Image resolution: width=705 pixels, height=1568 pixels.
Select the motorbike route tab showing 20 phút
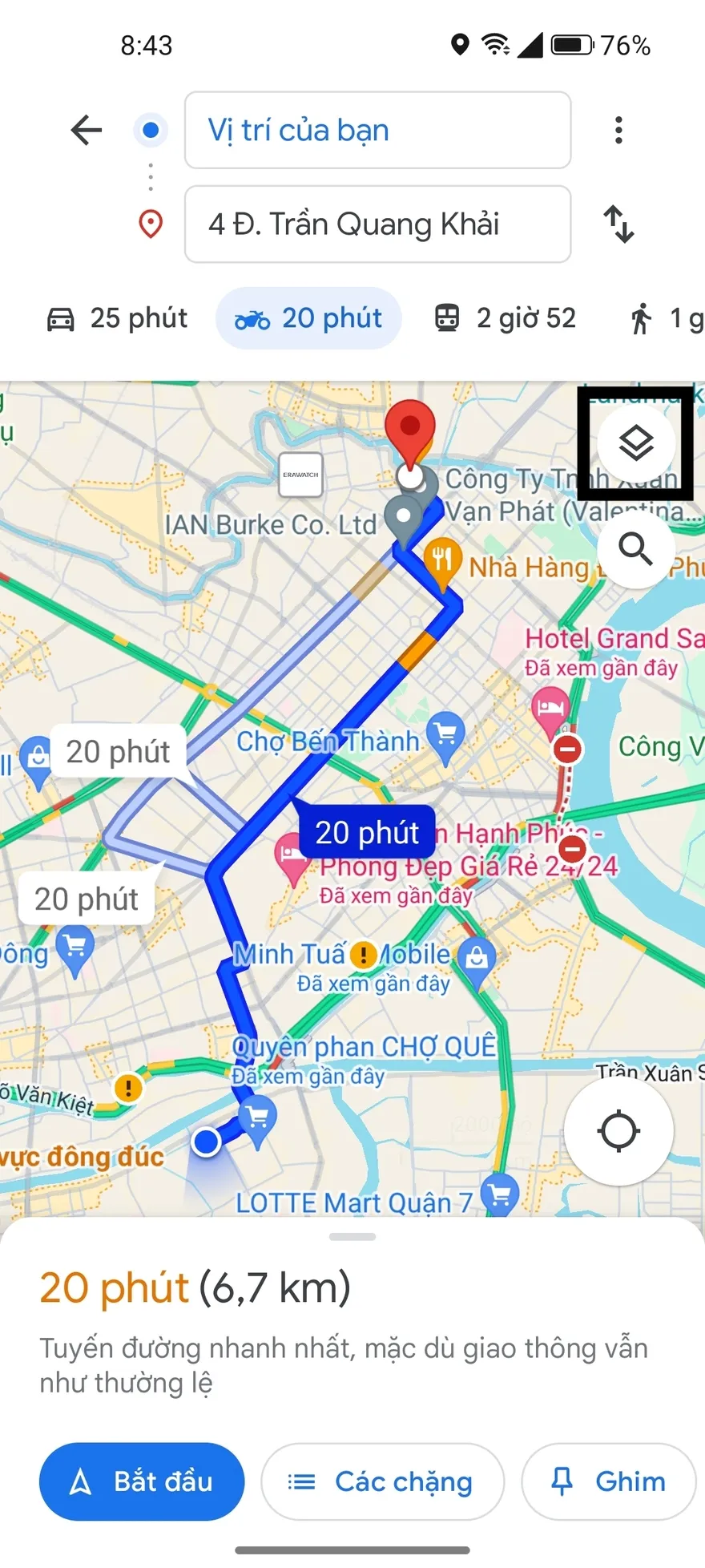pos(308,317)
